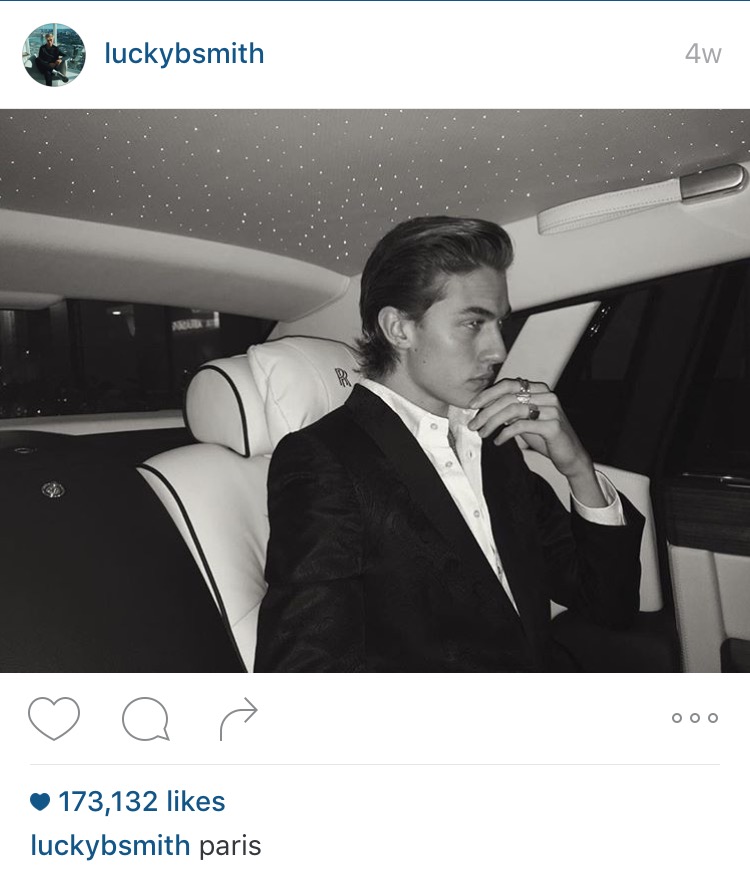Share this post using the arrow icon

[x=238, y=719]
